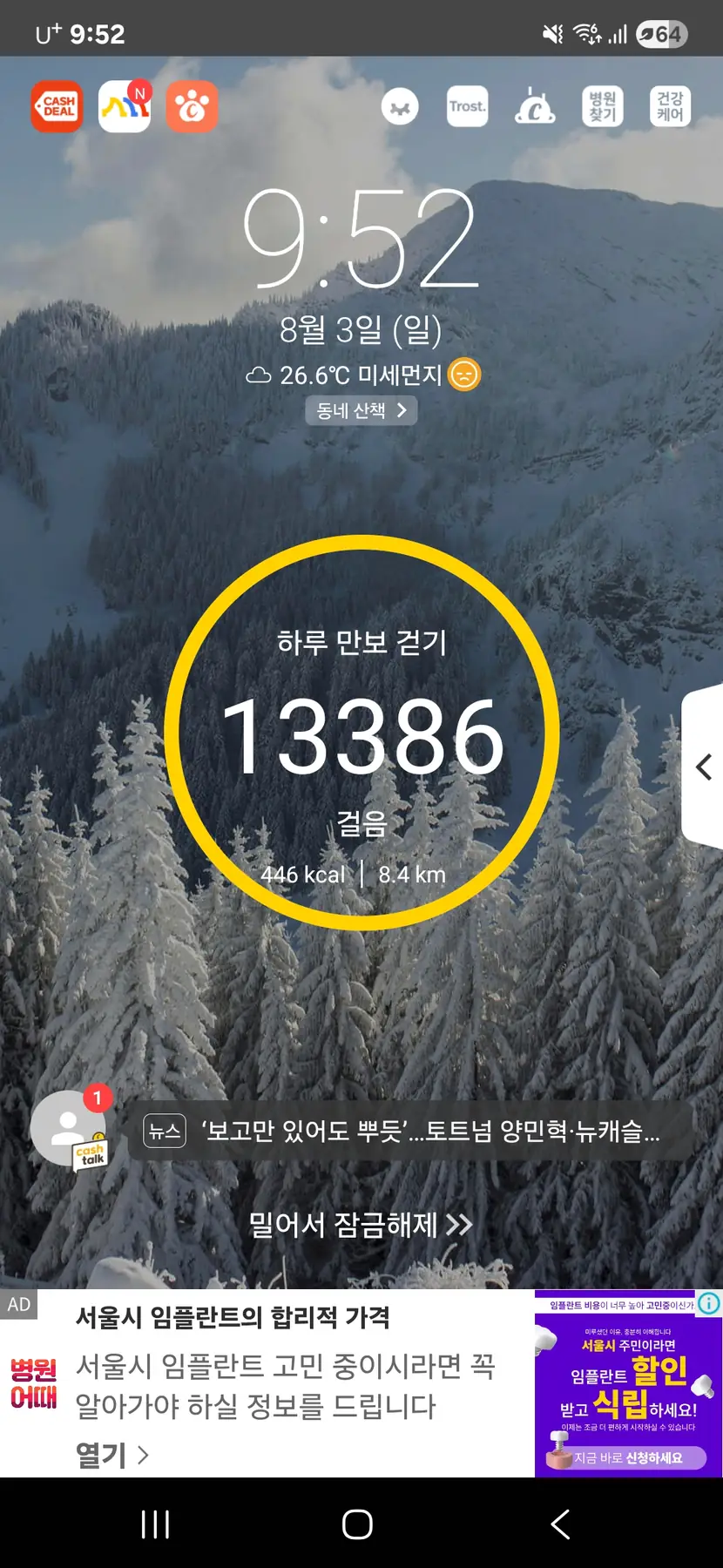Image resolution: width=723 pixels, height=1568 pixels.
Task: Open the daily step count circle
Action: click(x=361, y=733)
